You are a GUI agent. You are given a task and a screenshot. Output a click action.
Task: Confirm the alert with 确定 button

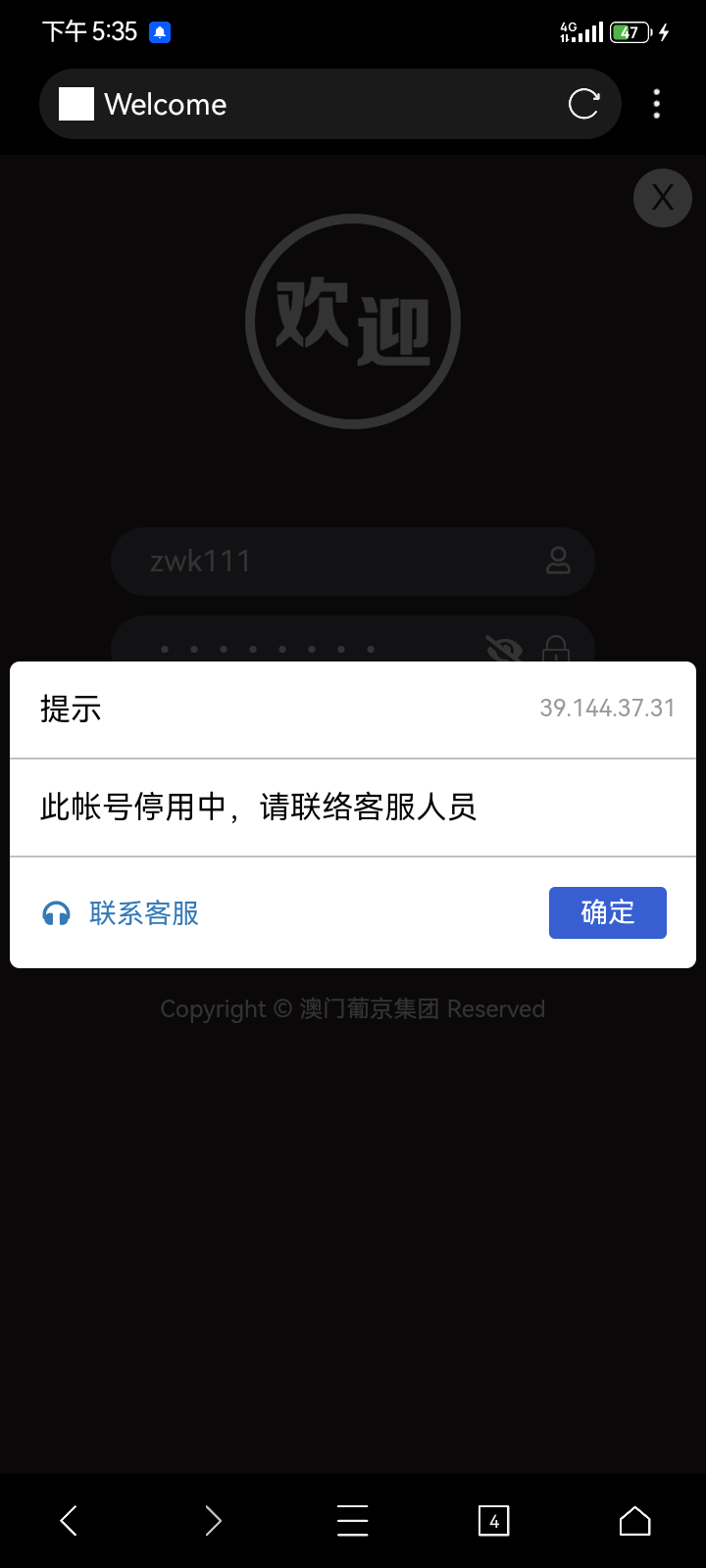607,912
